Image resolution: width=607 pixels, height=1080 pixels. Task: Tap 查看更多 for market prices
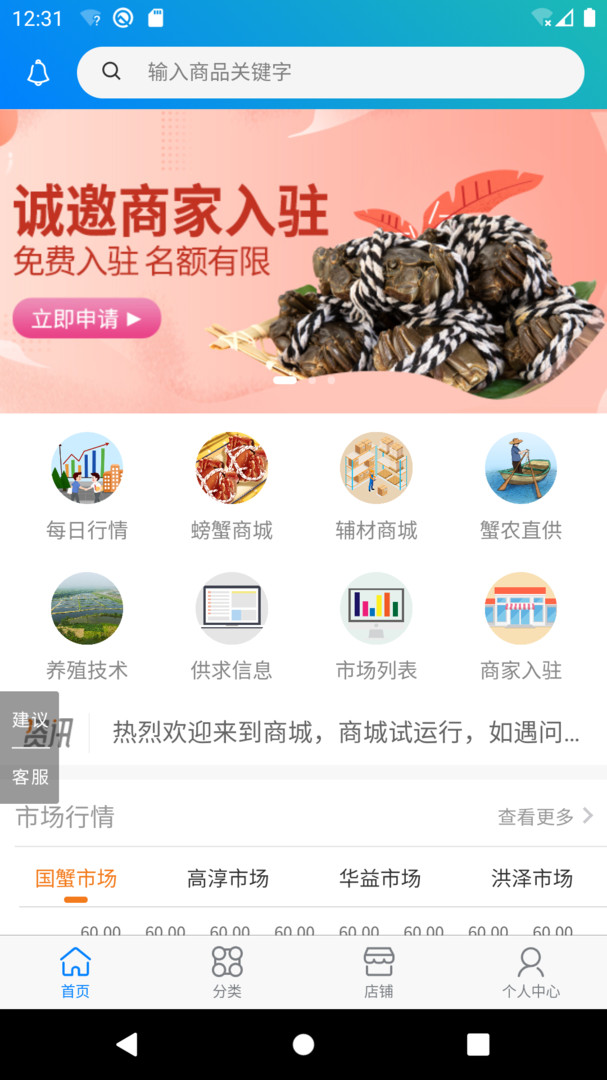click(x=545, y=817)
